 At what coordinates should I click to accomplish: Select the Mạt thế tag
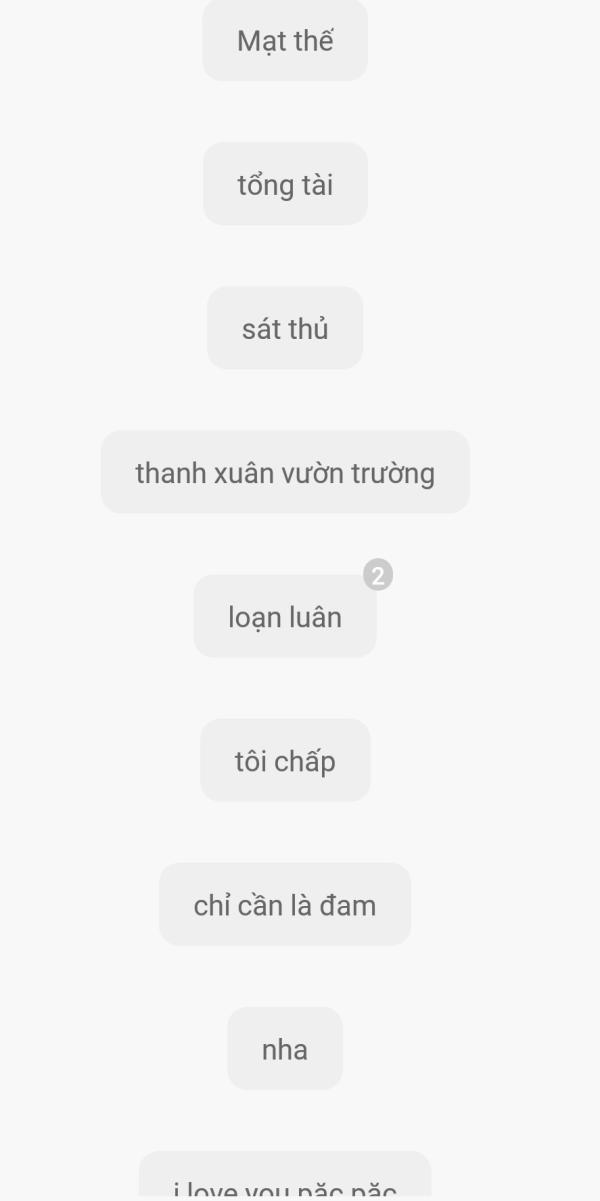(x=285, y=41)
